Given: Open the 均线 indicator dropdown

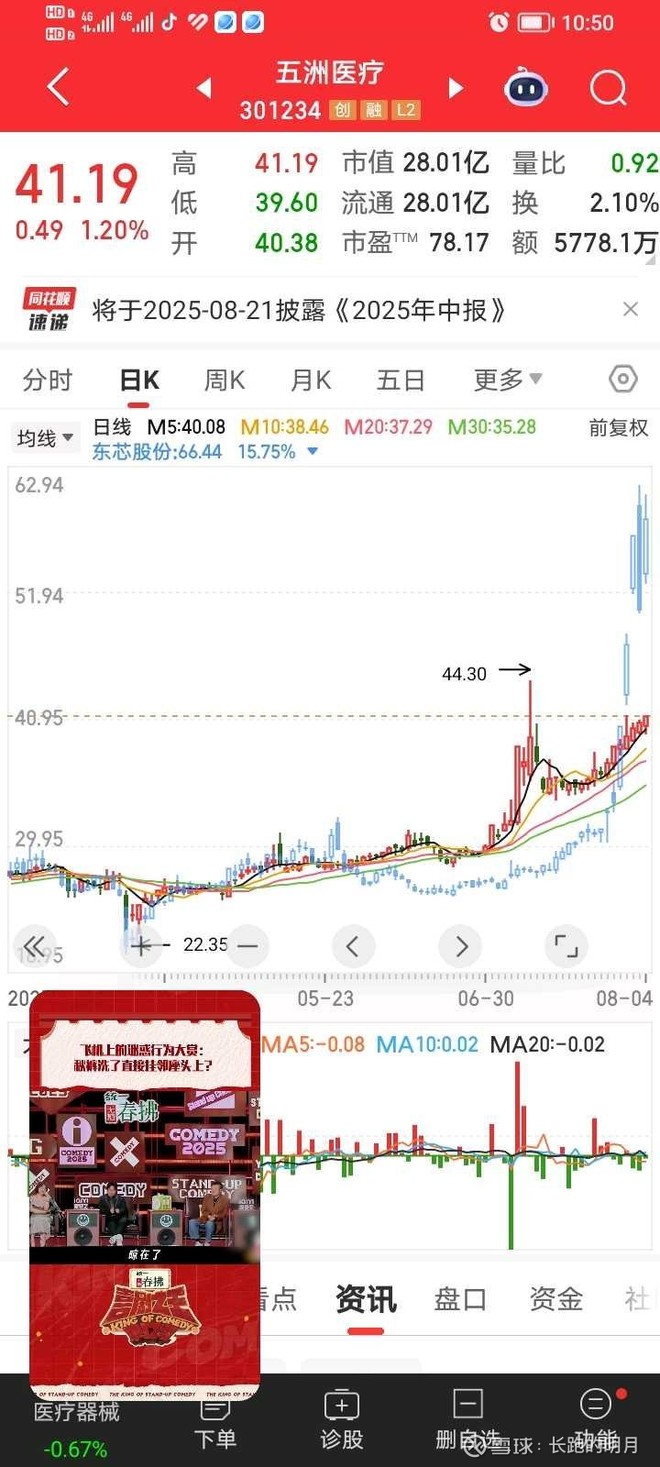Looking at the screenshot, I should 46,438.
